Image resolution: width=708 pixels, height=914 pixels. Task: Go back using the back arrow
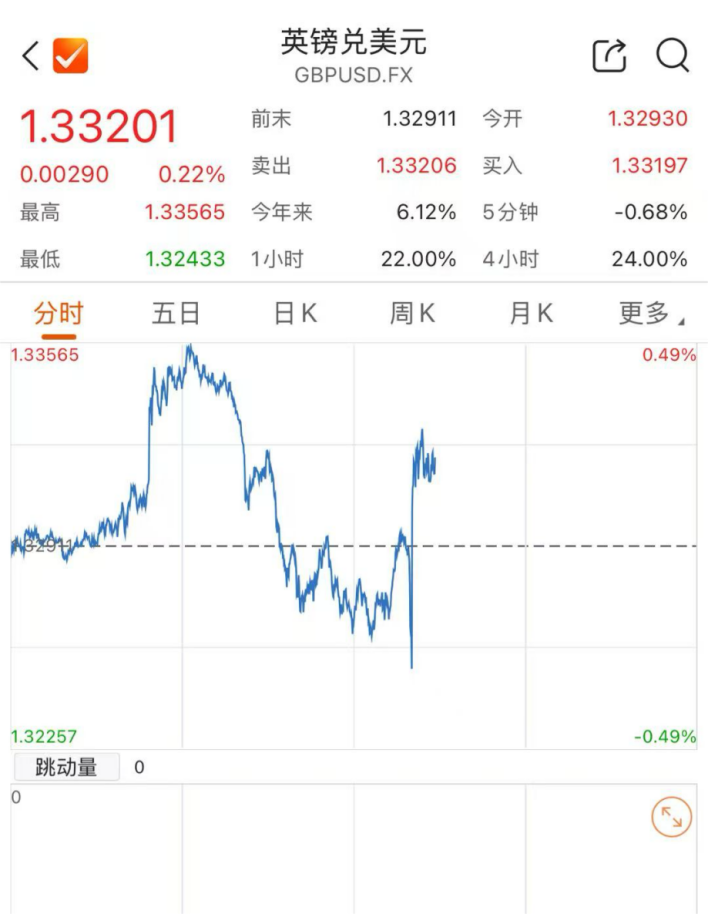pyautogui.click(x=30, y=56)
